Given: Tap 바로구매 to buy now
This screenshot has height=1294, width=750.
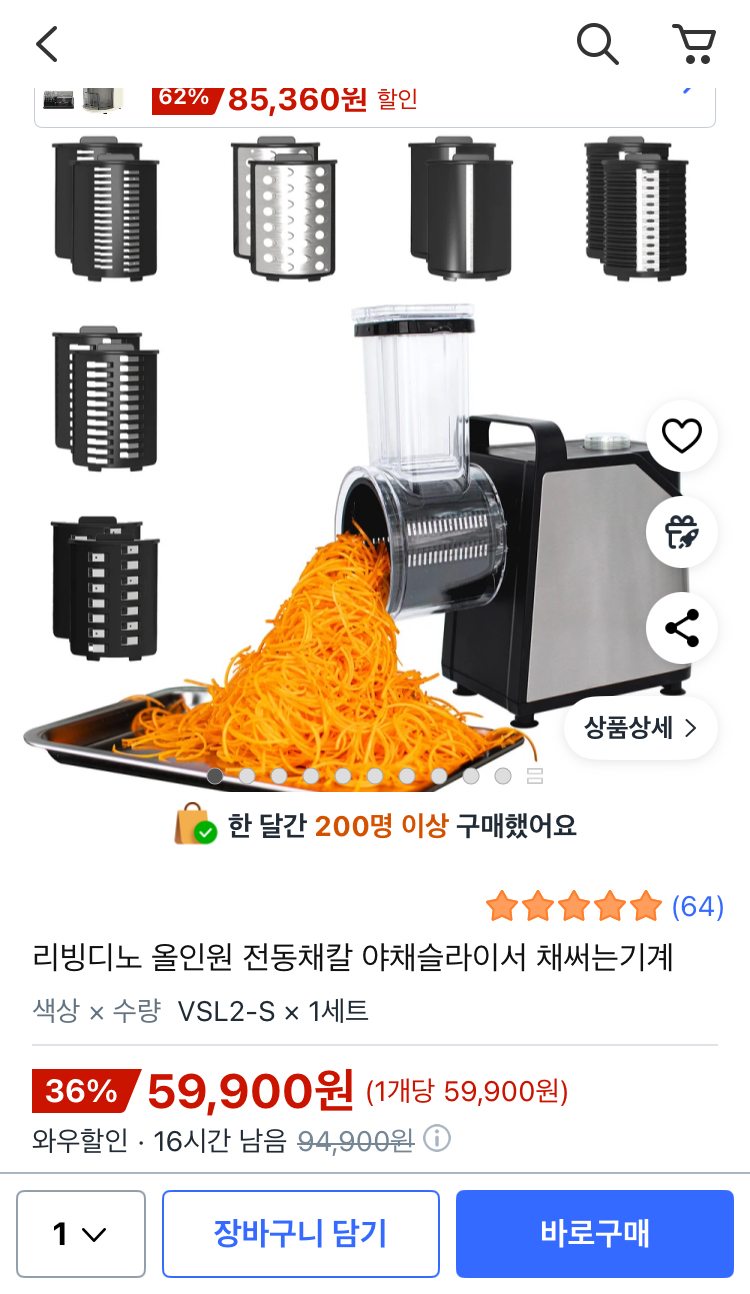Looking at the screenshot, I should [595, 1234].
